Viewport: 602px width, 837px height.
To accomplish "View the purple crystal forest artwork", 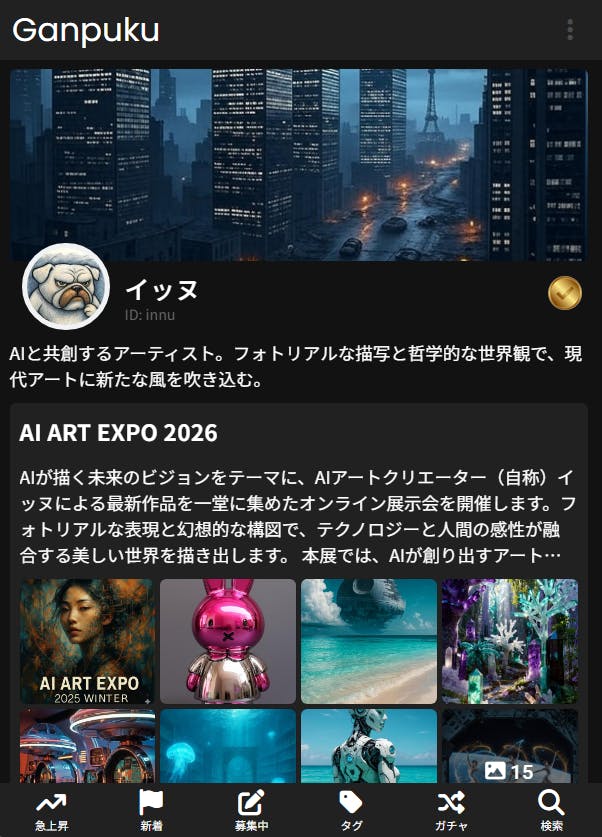I will [x=510, y=641].
